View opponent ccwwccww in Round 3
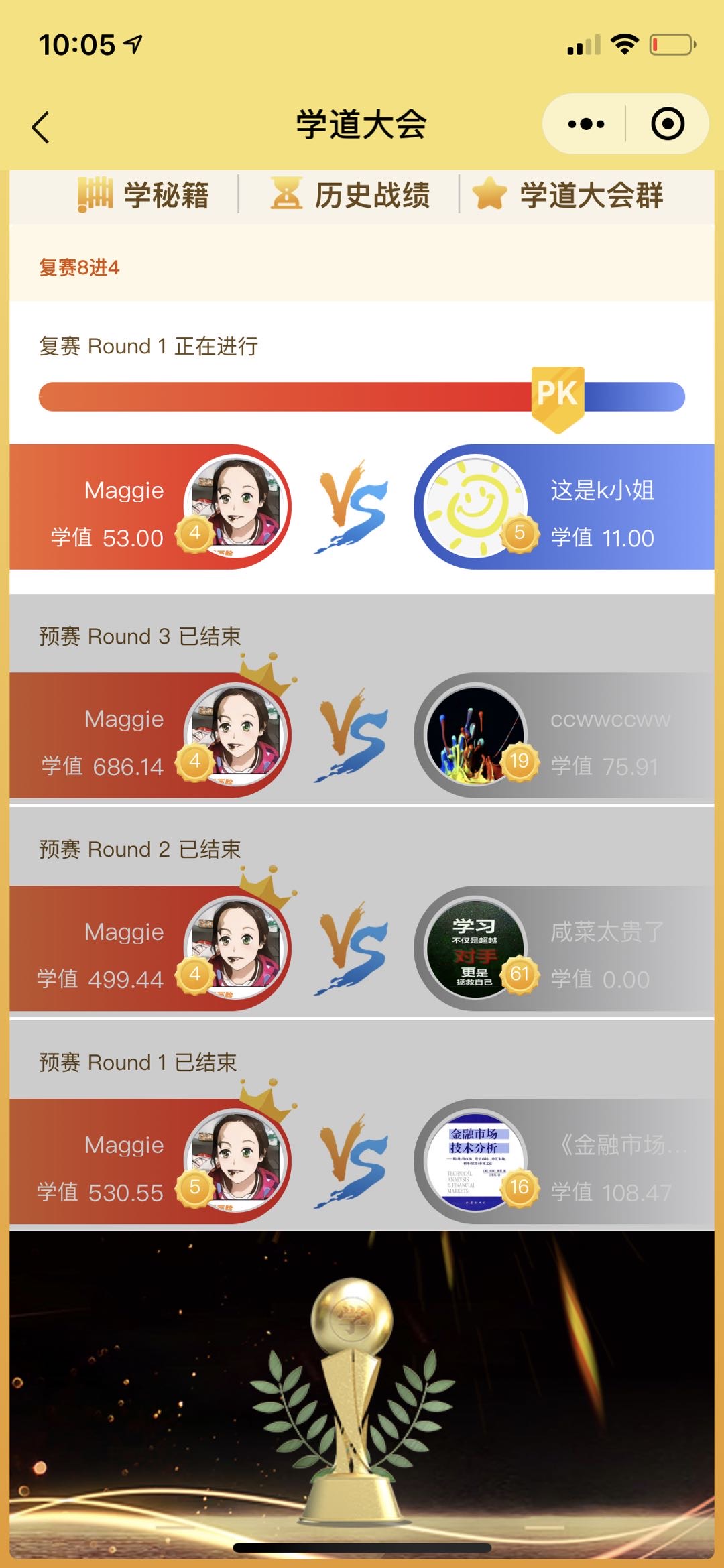The image size is (724, 1568). pos(563,735)
